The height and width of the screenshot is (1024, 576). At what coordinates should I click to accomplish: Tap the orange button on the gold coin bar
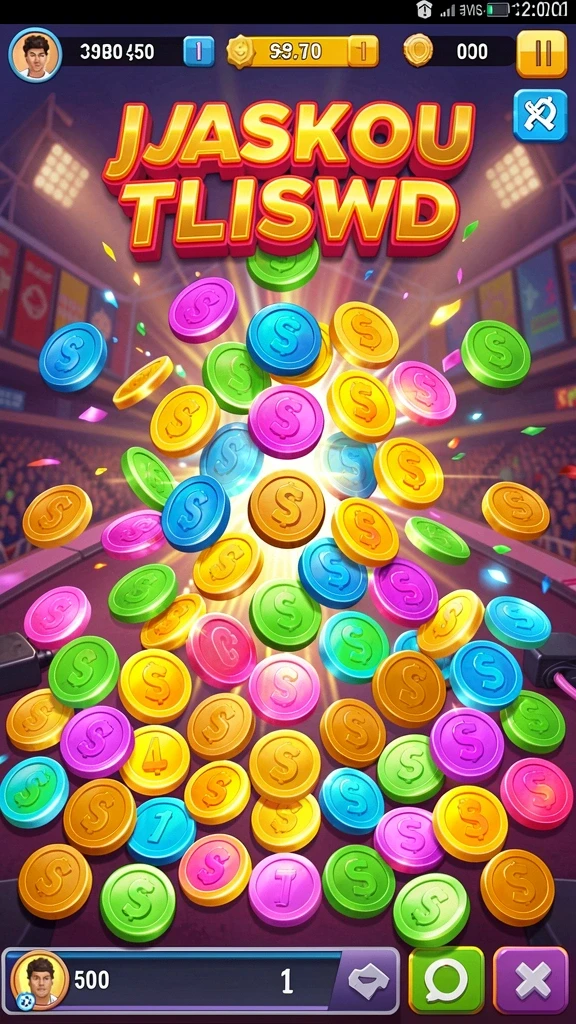[363, 52]
